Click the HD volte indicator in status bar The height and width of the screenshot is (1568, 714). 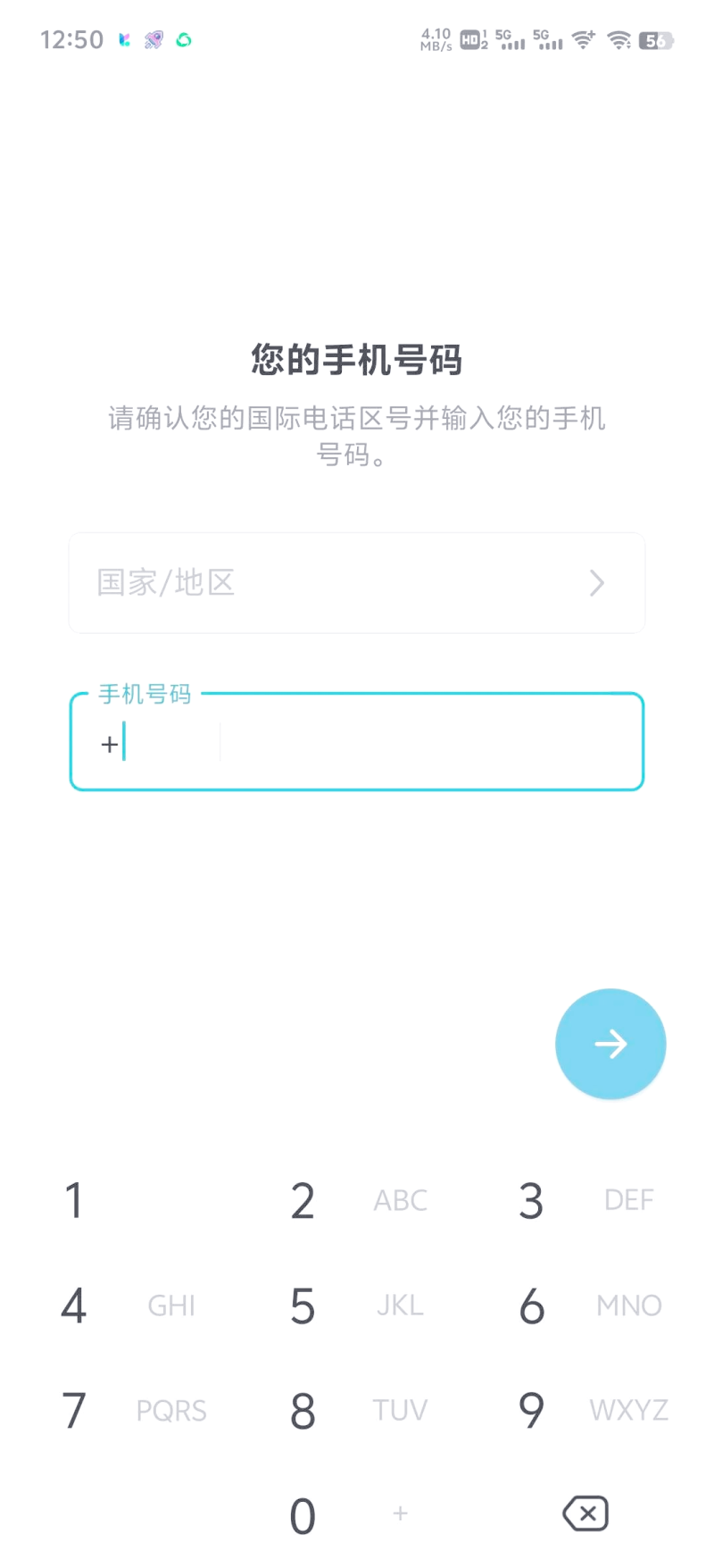click(x=470, y=39)
